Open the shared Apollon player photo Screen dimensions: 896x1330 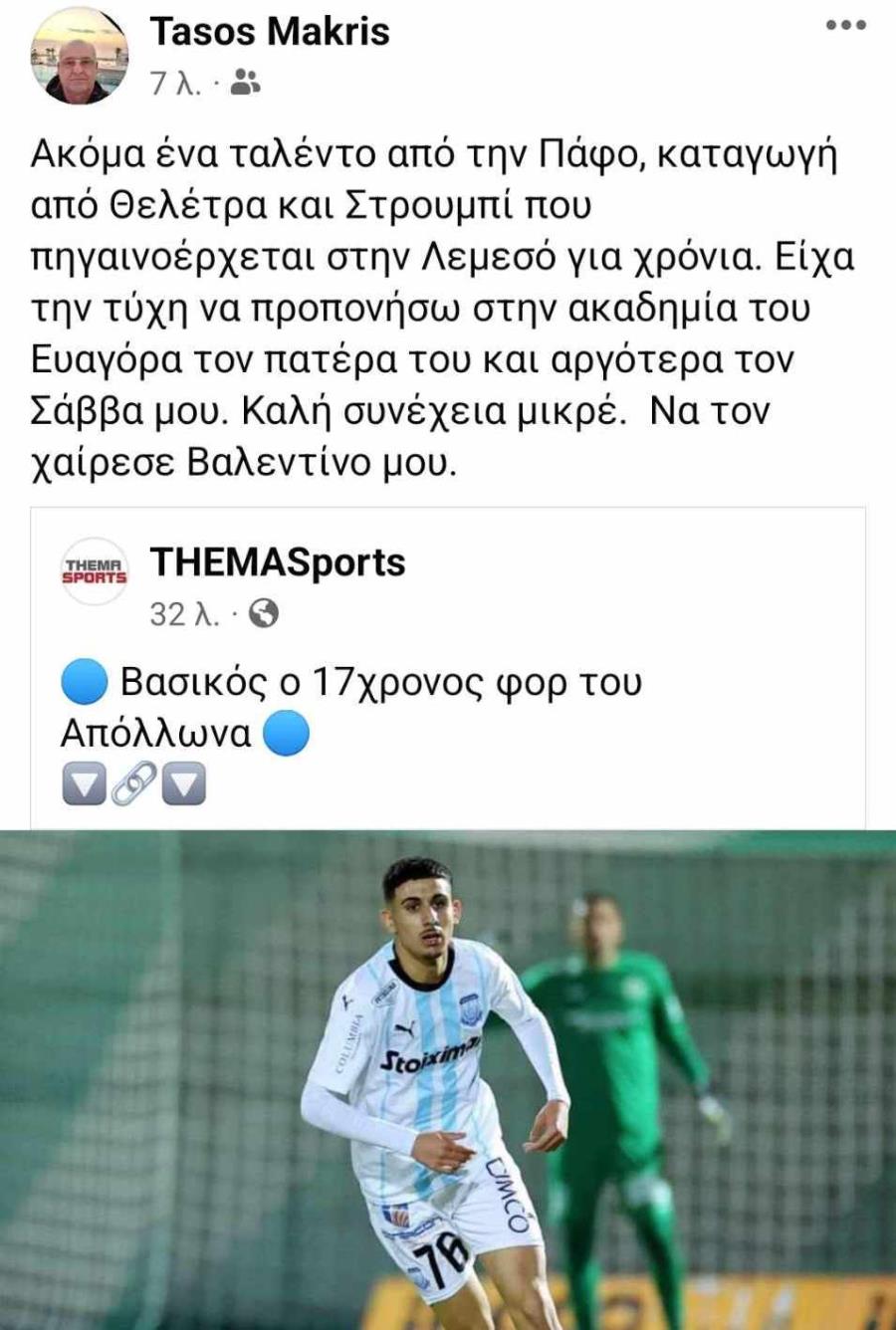point(448,1080)
